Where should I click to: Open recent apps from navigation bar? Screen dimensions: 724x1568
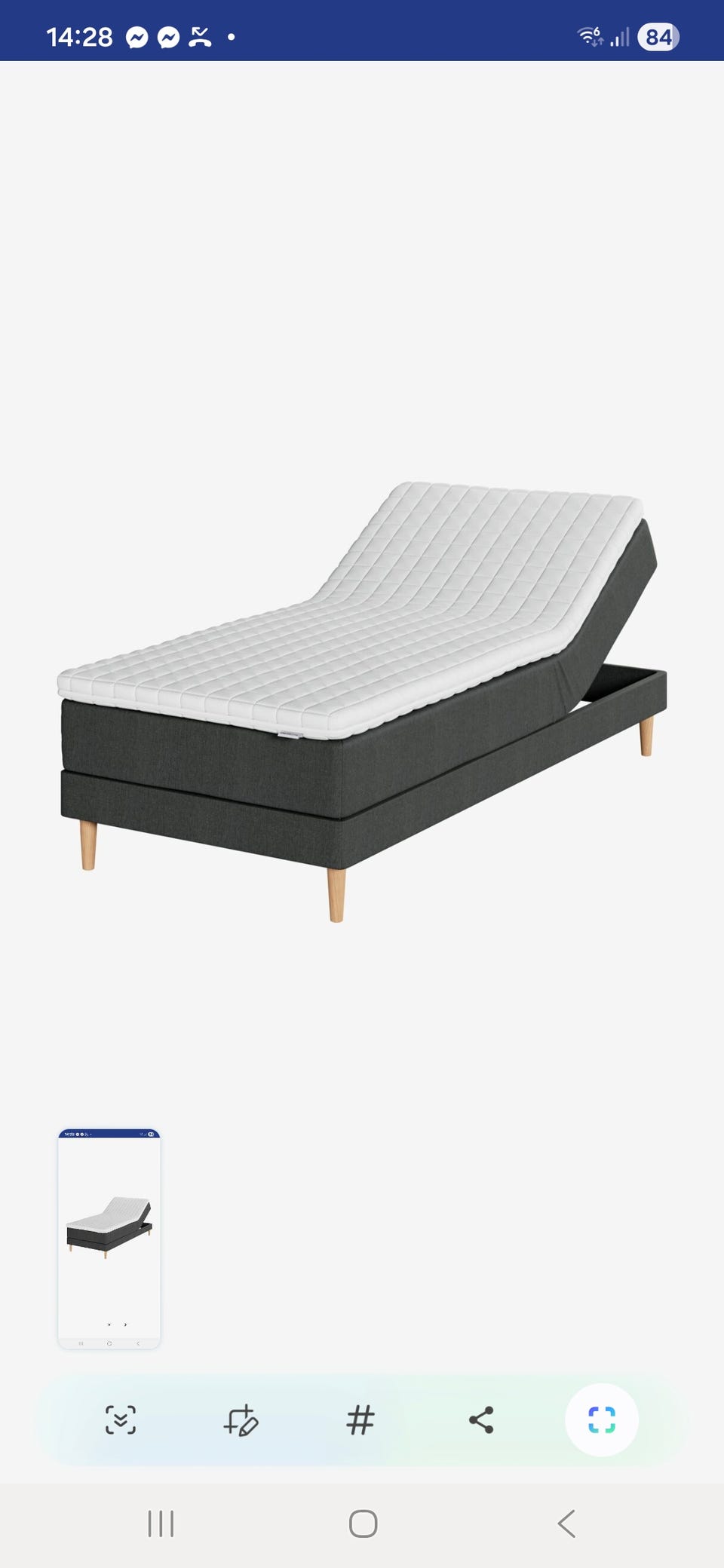point(161,1524)
